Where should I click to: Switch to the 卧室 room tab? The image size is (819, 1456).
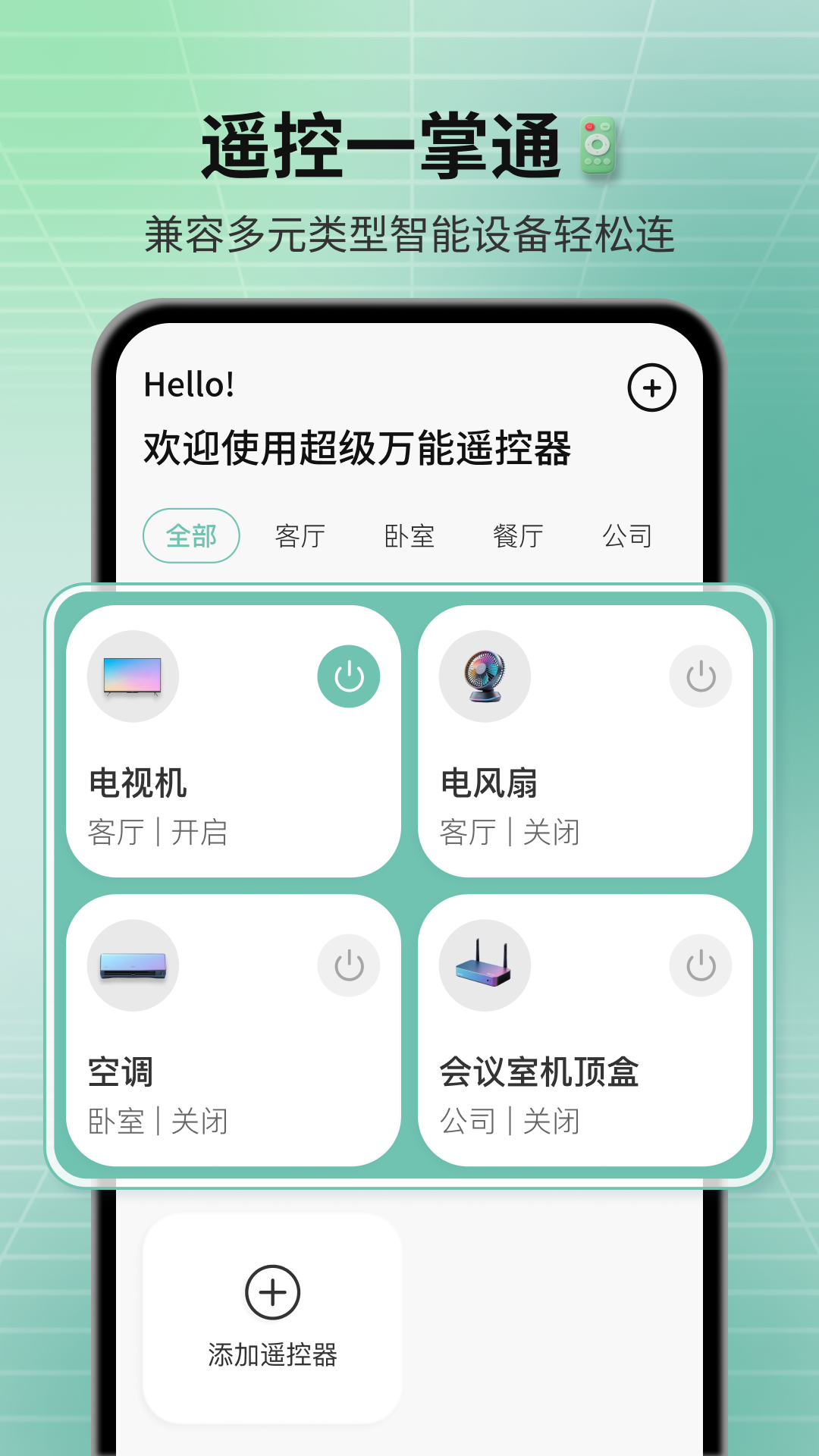point(409,536)
